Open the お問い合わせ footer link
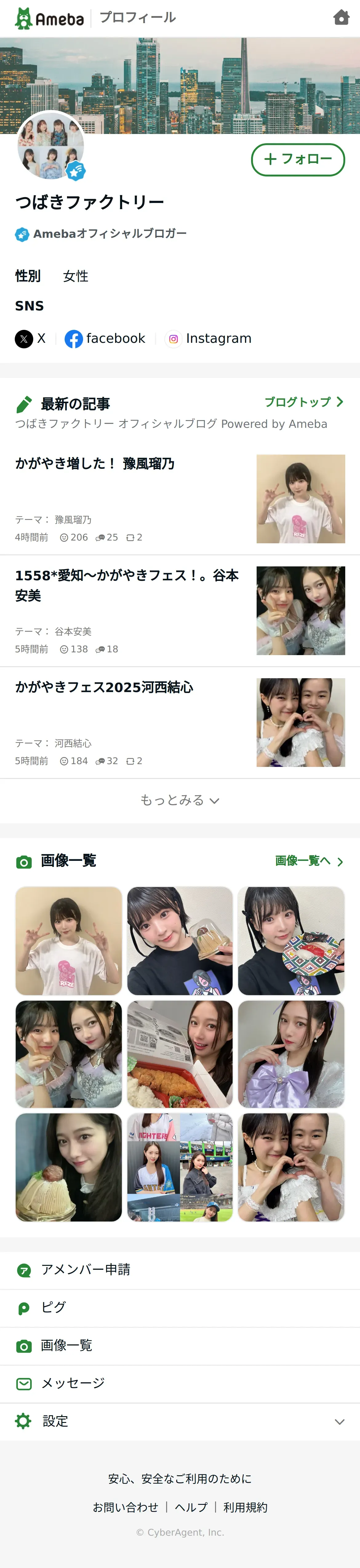 (x=125, y=1507)
